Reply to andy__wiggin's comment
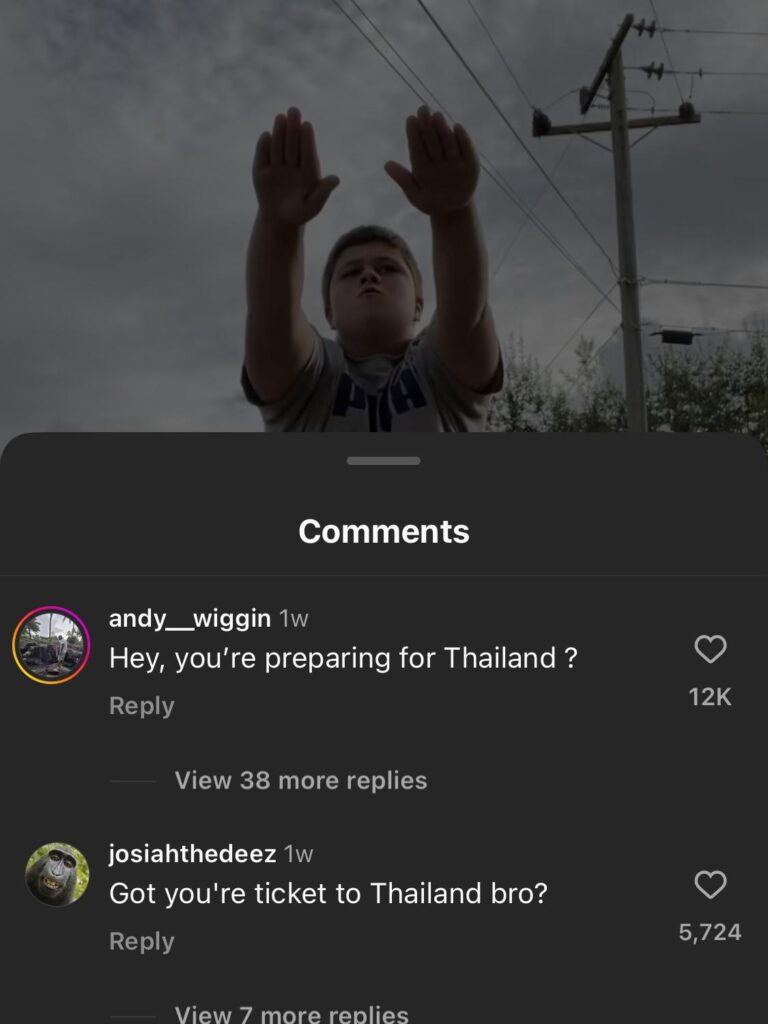 click(142, 706)
